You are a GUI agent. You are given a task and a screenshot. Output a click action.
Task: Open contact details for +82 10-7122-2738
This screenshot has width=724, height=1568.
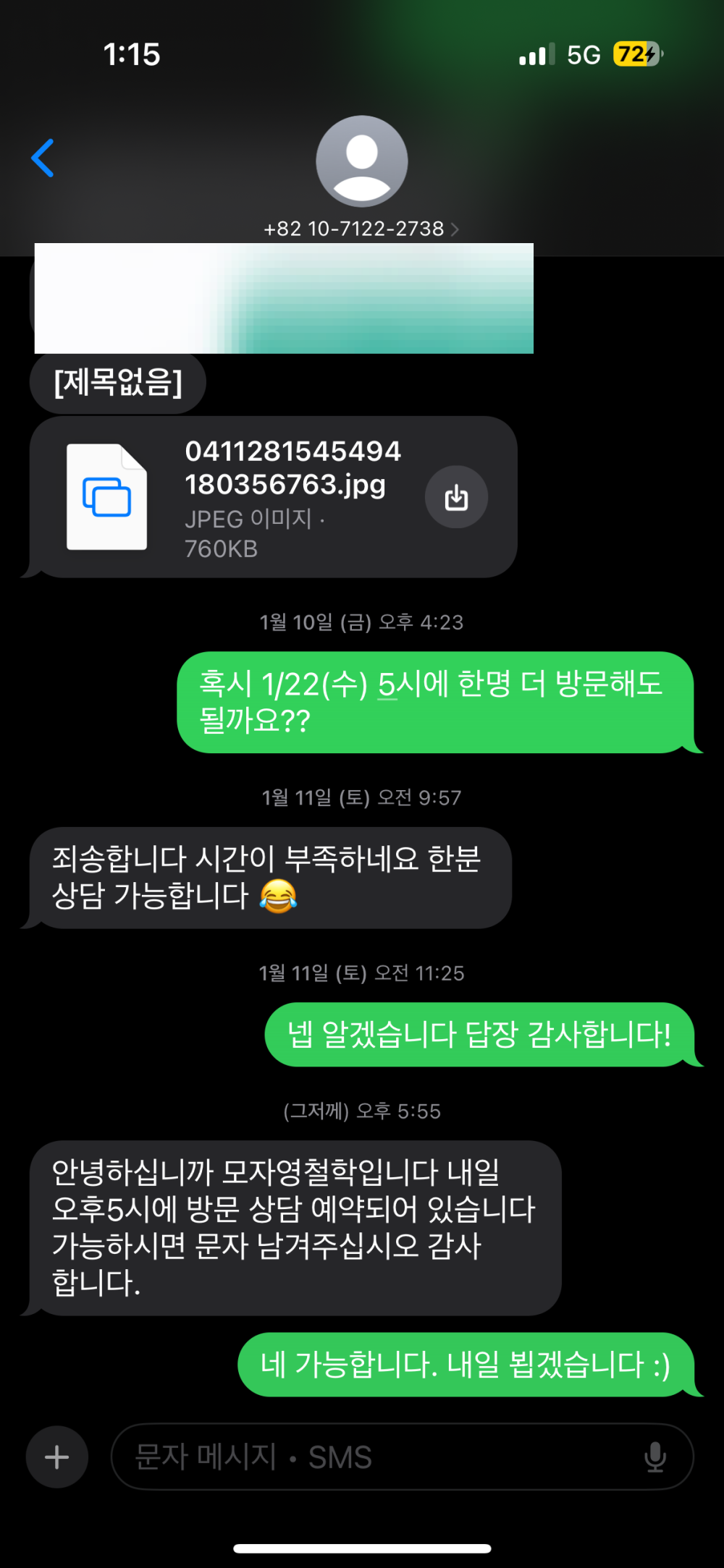click(361, 229)
